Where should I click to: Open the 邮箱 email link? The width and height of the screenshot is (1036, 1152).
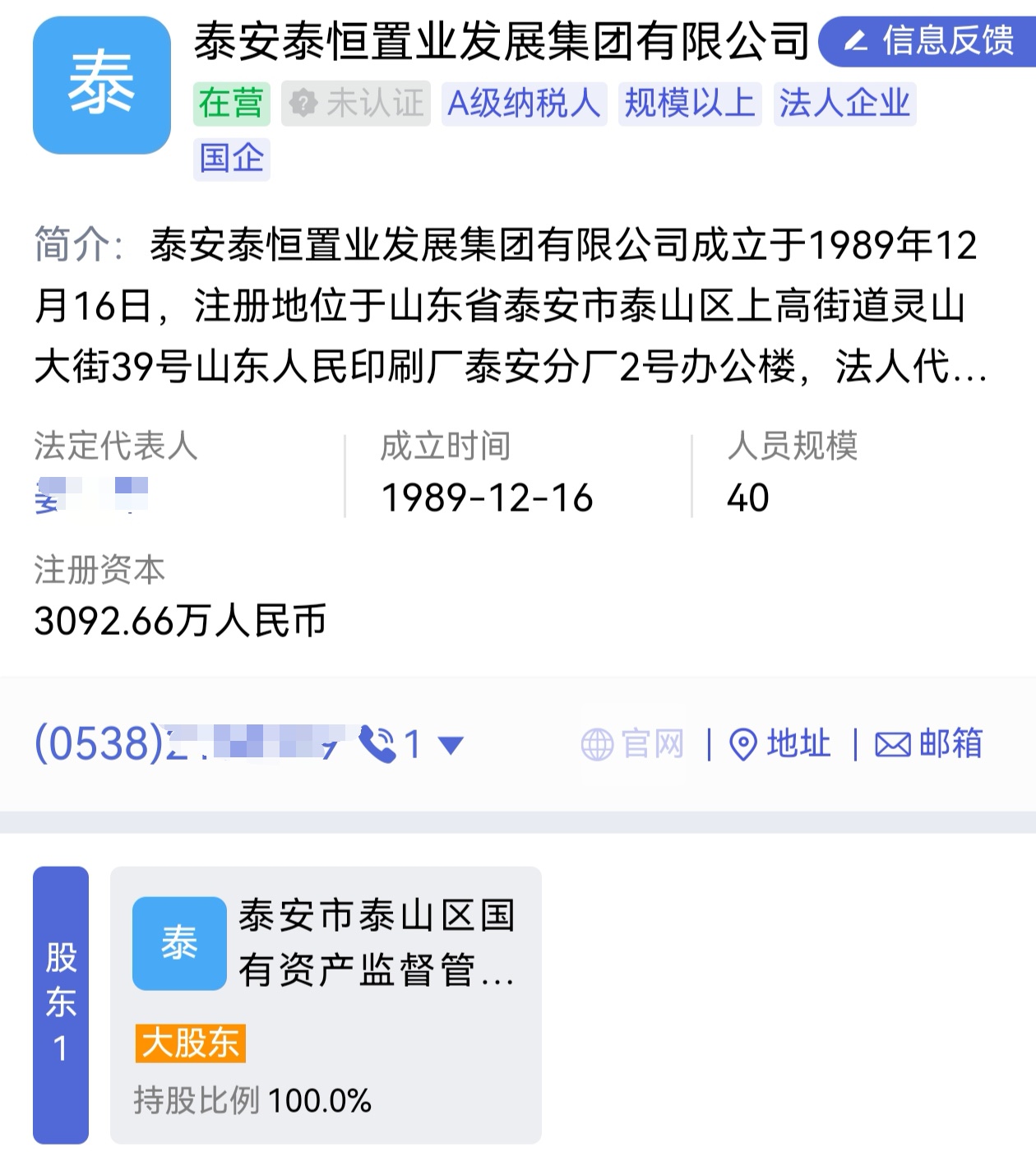tap(929, 744)
